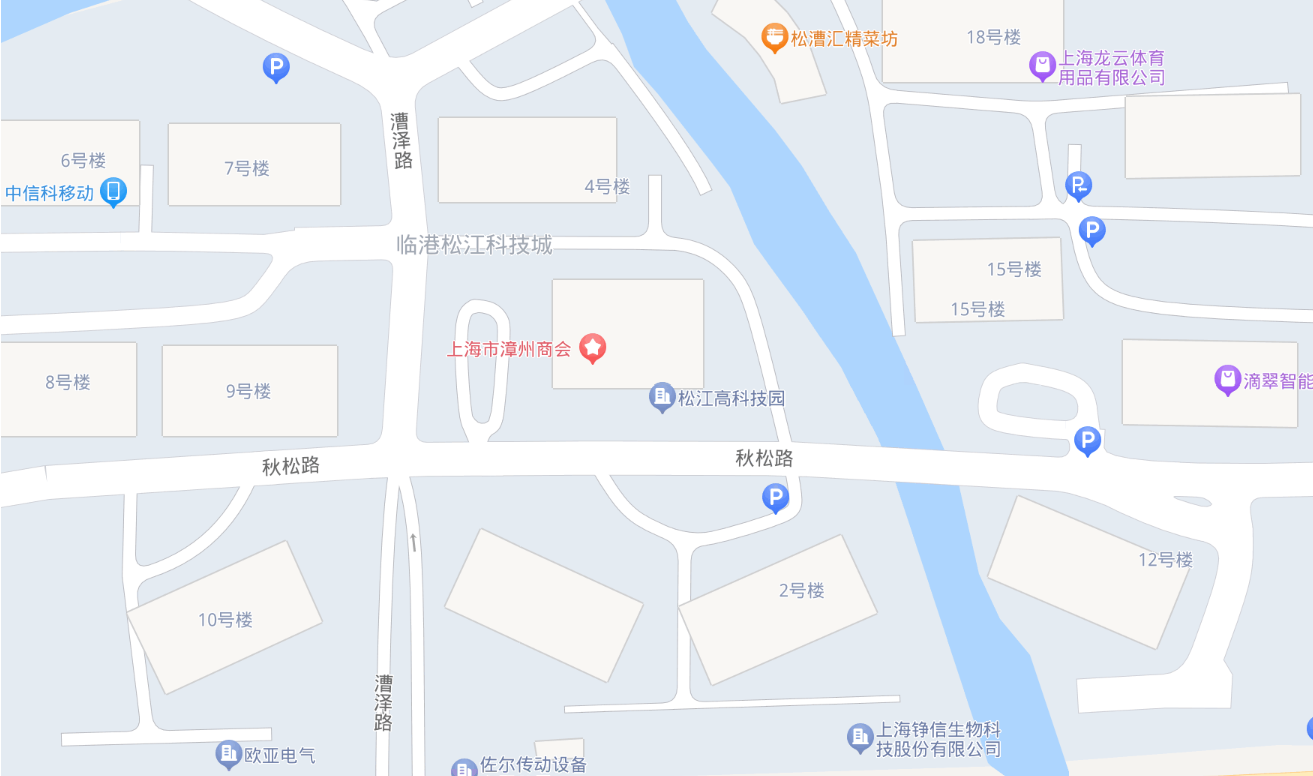This screenshot has width=1313, height=776.
Task: Open the 佐尔传动设备 marker
Action: (464, 768)
